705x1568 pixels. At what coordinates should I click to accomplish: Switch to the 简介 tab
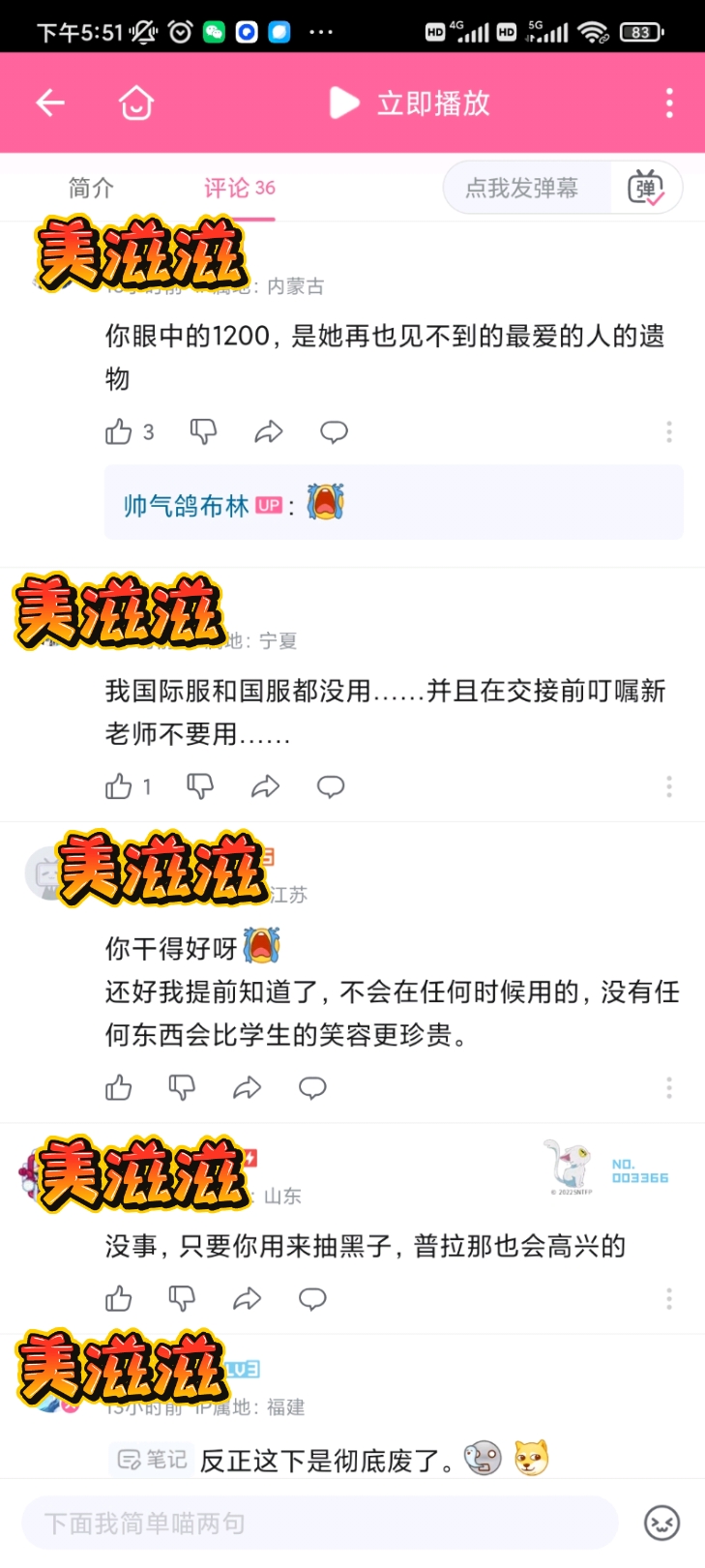pos(91,188)
